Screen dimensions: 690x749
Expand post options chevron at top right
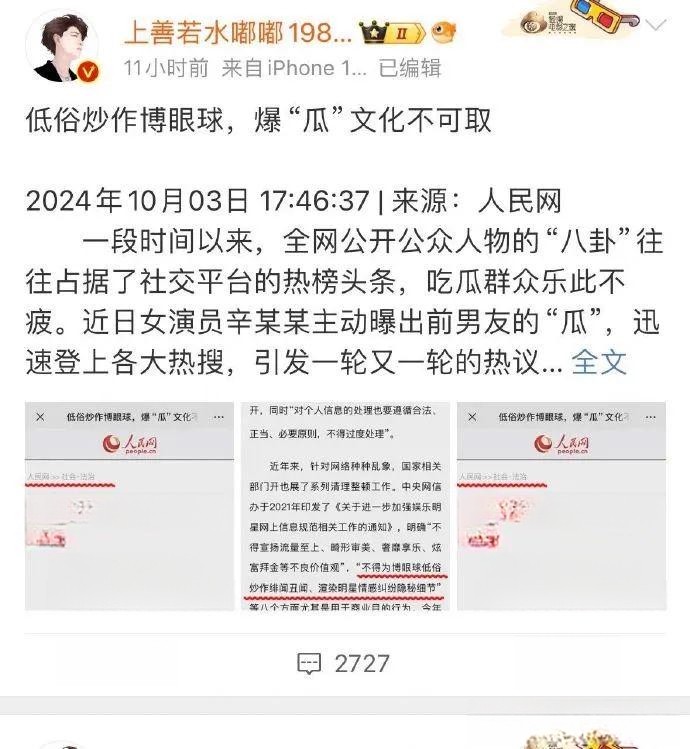656,24
